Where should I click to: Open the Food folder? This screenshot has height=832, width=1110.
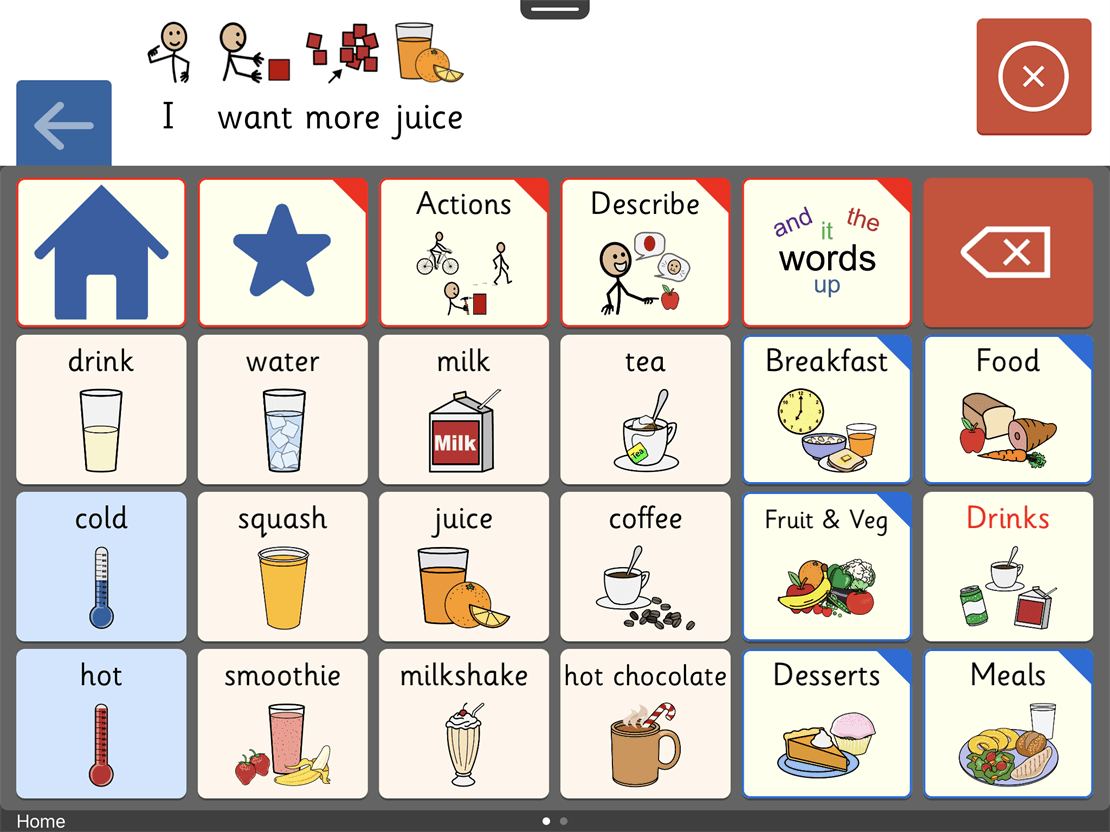(1007, 409)
